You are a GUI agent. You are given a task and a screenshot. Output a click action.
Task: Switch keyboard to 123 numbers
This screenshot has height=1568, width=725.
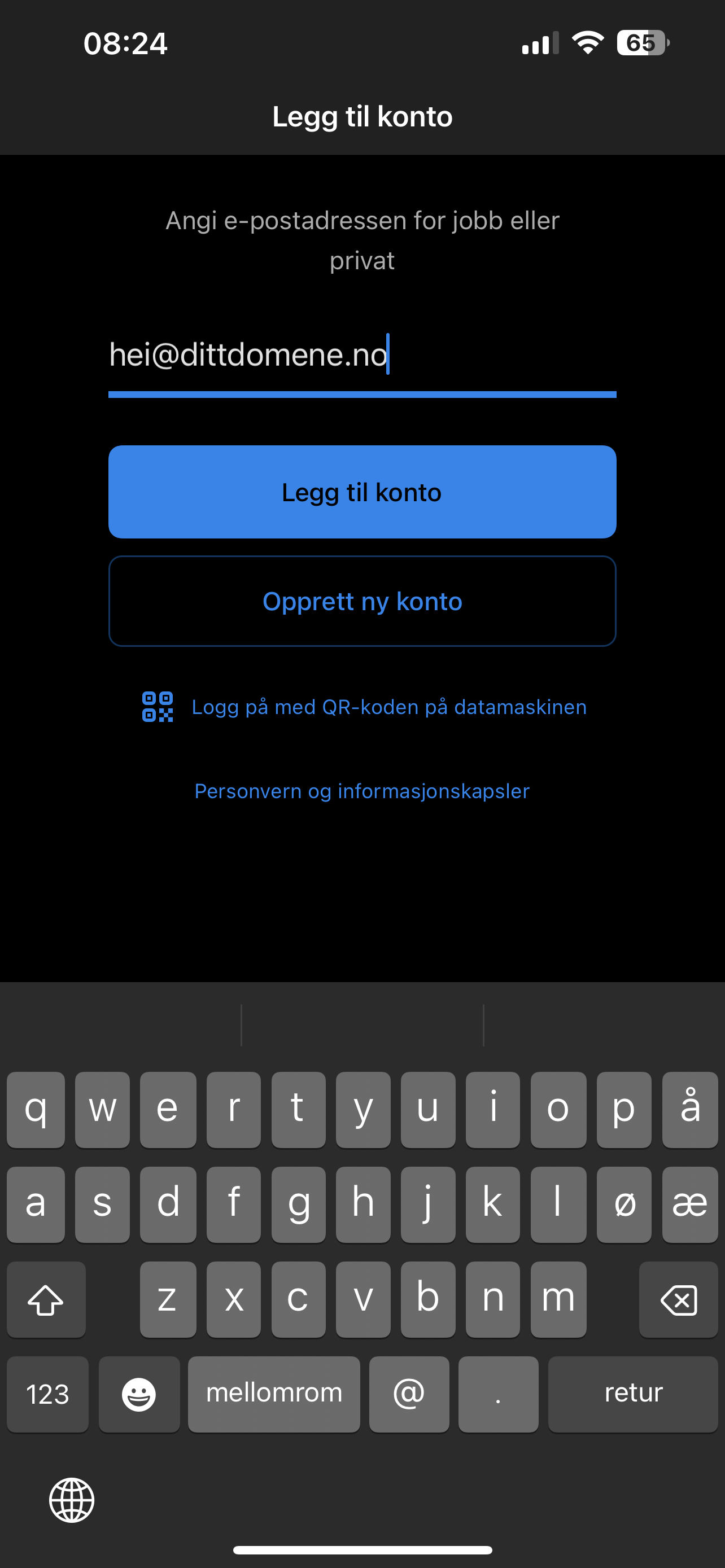point(47,1394)
